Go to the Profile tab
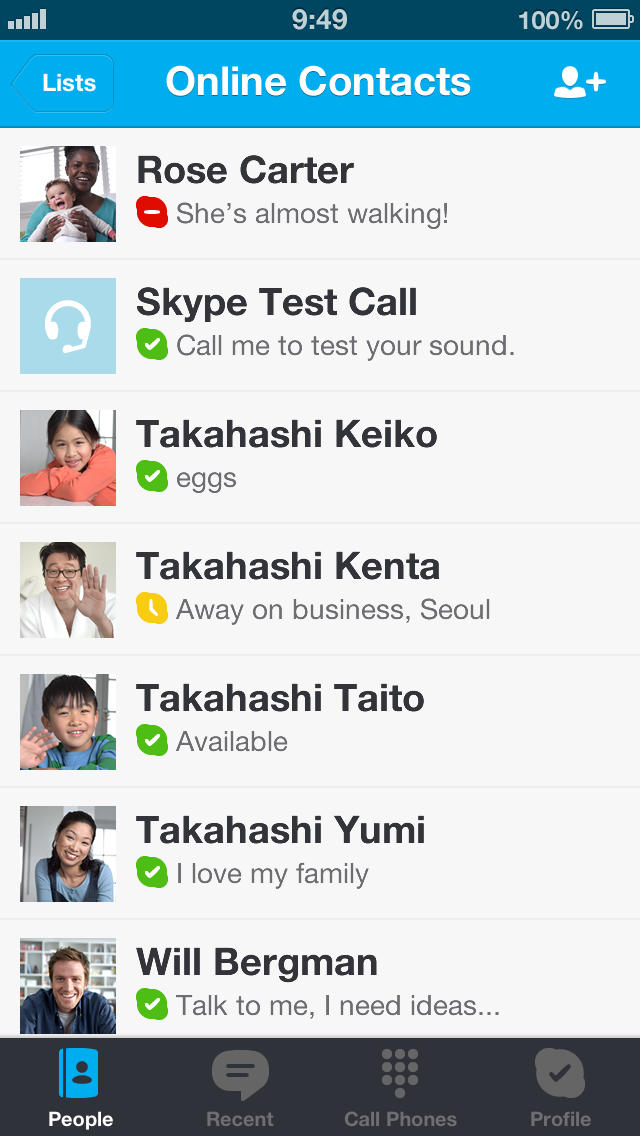 560,1088
